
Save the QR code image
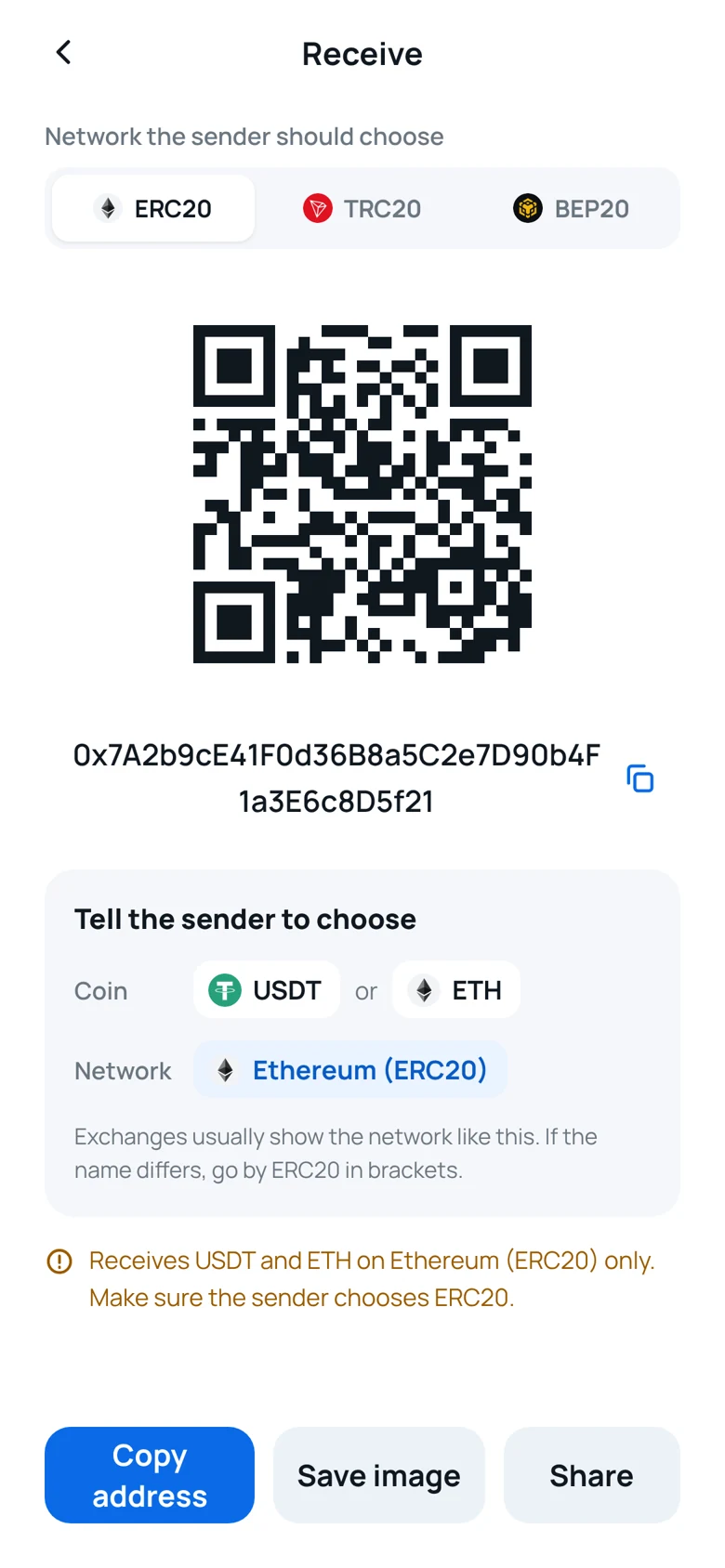point(379,1475)
